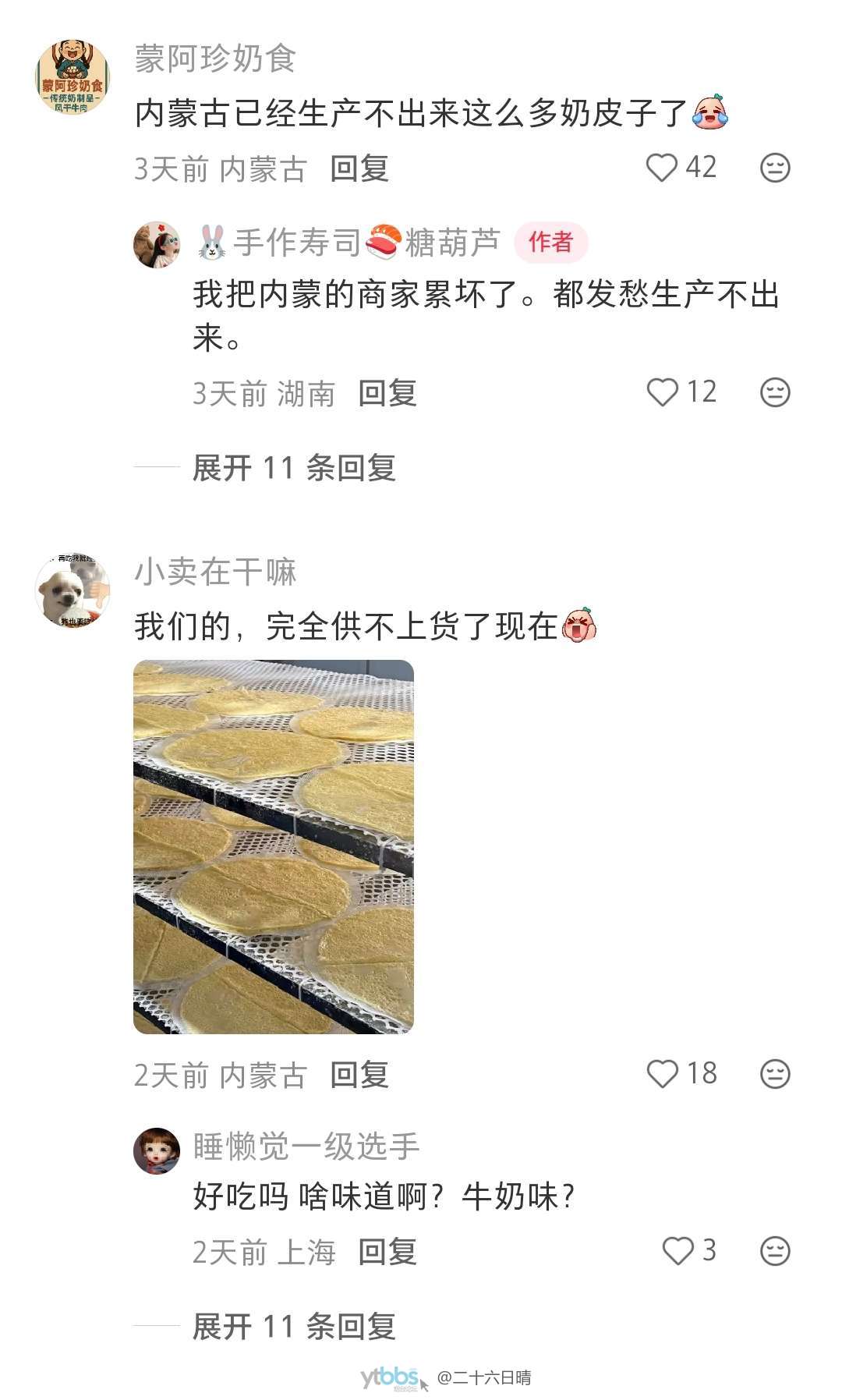
Task: Reply to 睡懒觉一级选手's question
Action: coord(387,1252)
